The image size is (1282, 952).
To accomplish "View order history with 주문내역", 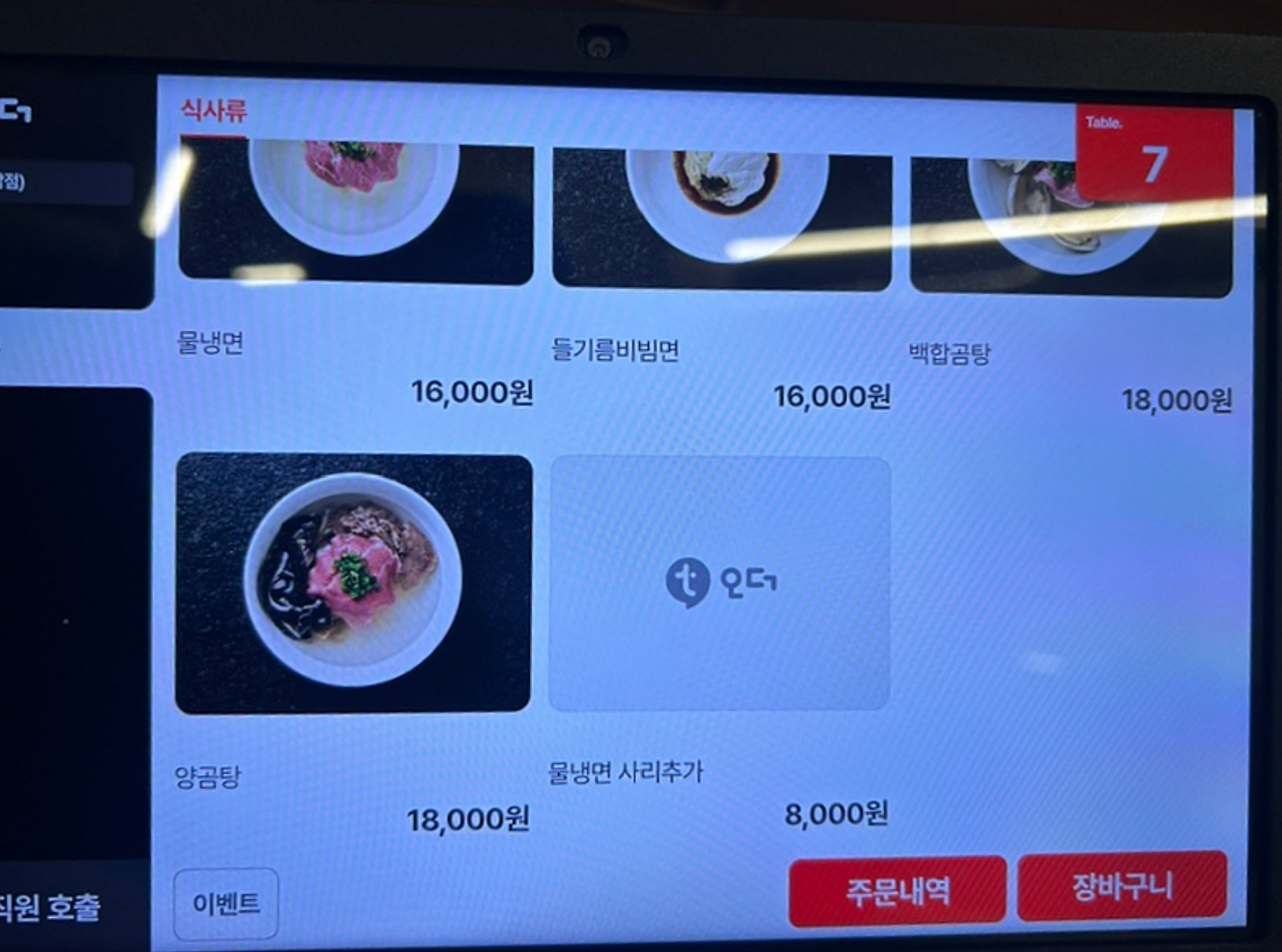I will click(898, 891).
